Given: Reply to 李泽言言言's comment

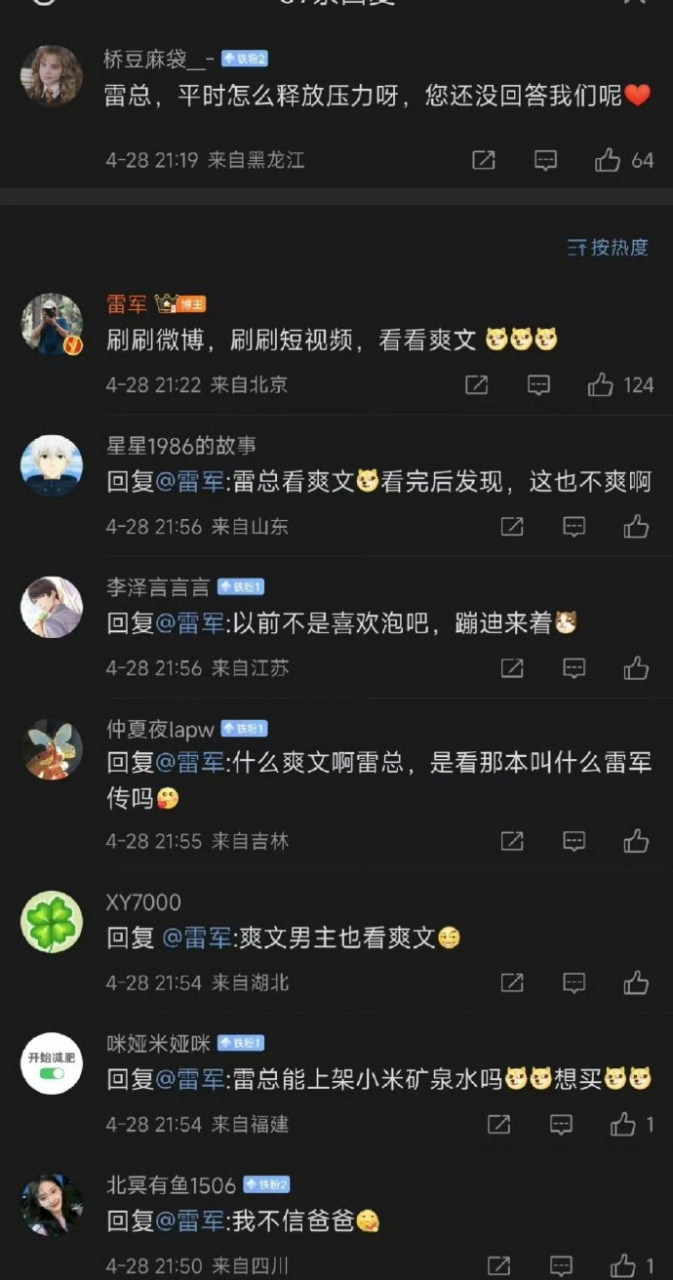Looking at the screenshot, I should tap(574, 667).
